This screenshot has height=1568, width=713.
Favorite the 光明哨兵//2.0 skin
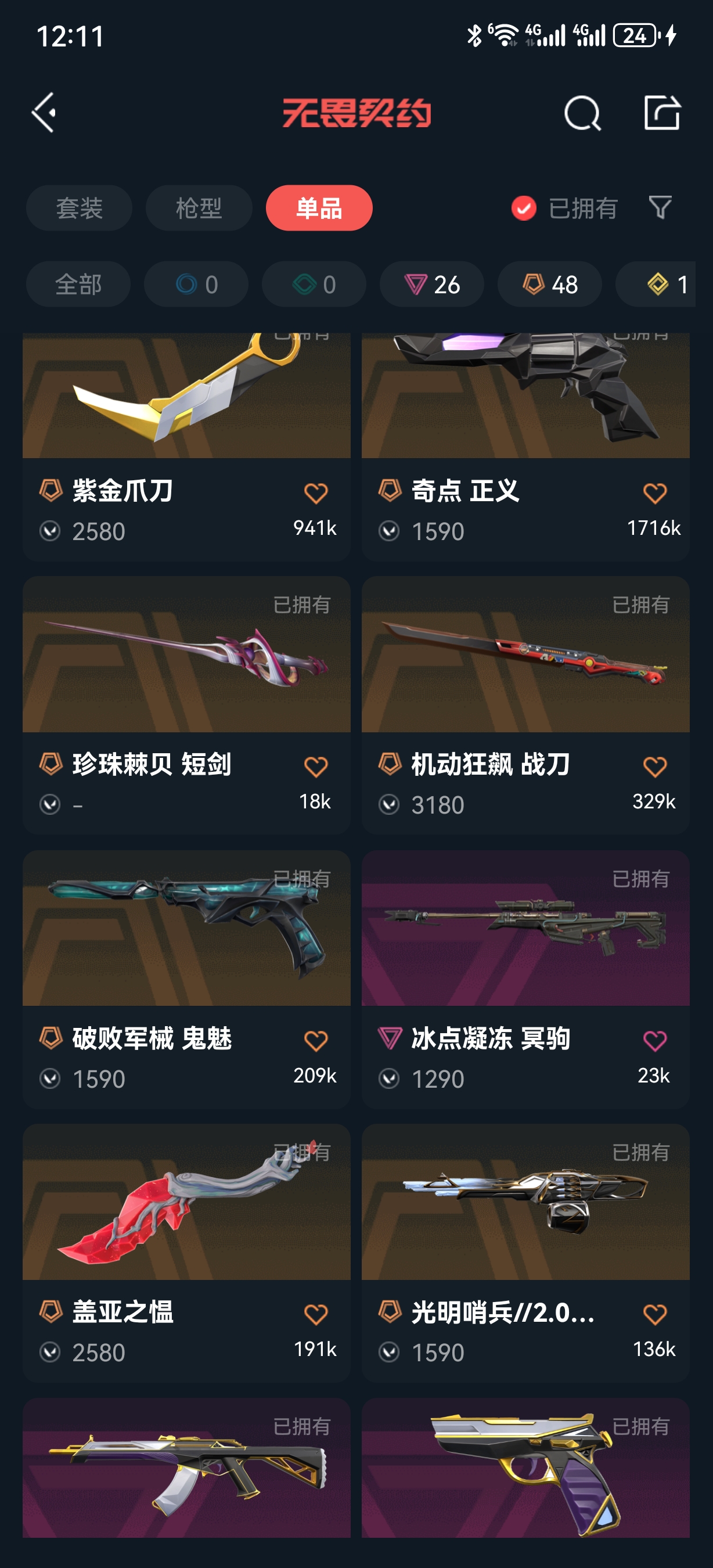pos(654,1315)
